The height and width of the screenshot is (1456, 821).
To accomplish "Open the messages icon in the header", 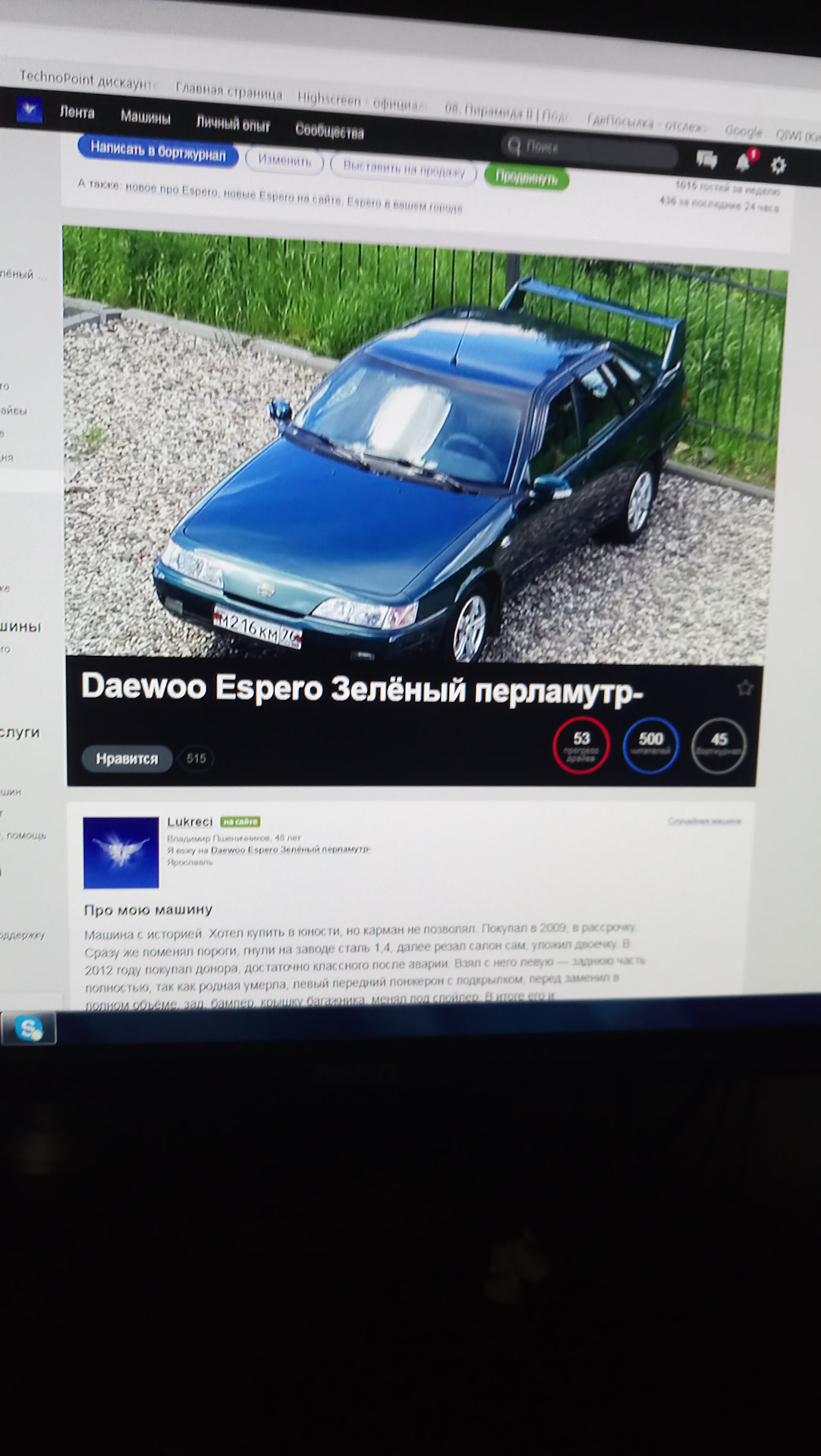I will click(708, 158).
